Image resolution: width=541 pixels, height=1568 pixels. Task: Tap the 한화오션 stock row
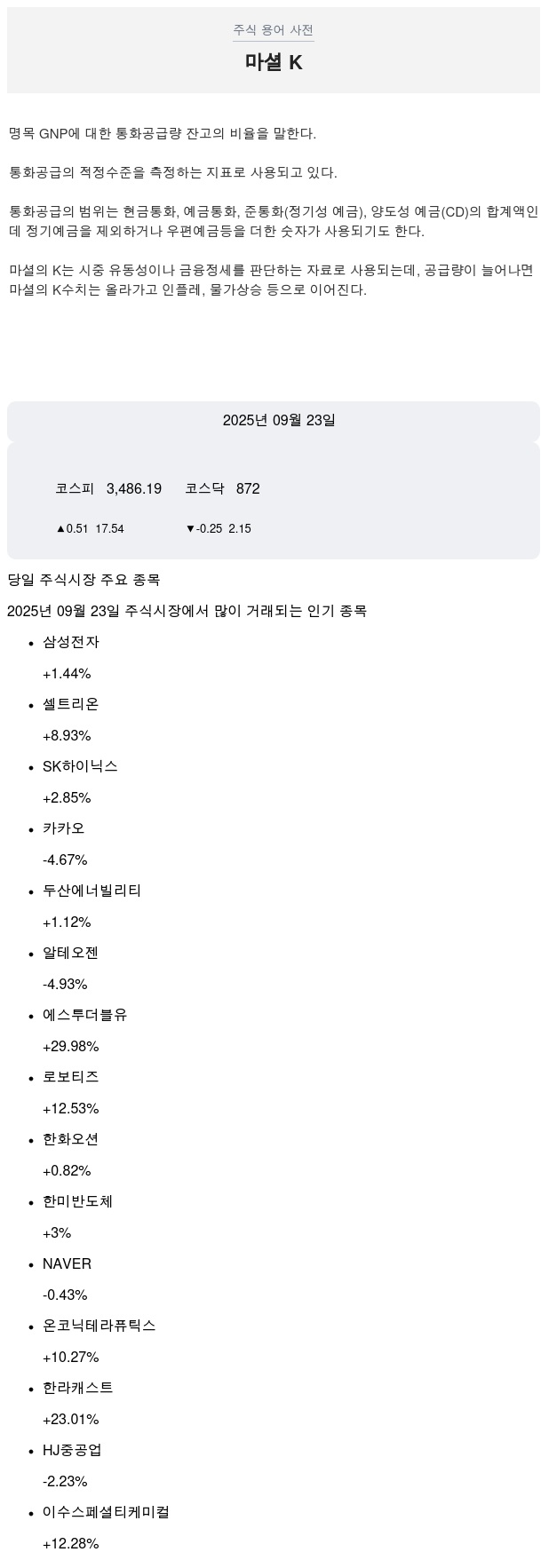coord(71,1139)
